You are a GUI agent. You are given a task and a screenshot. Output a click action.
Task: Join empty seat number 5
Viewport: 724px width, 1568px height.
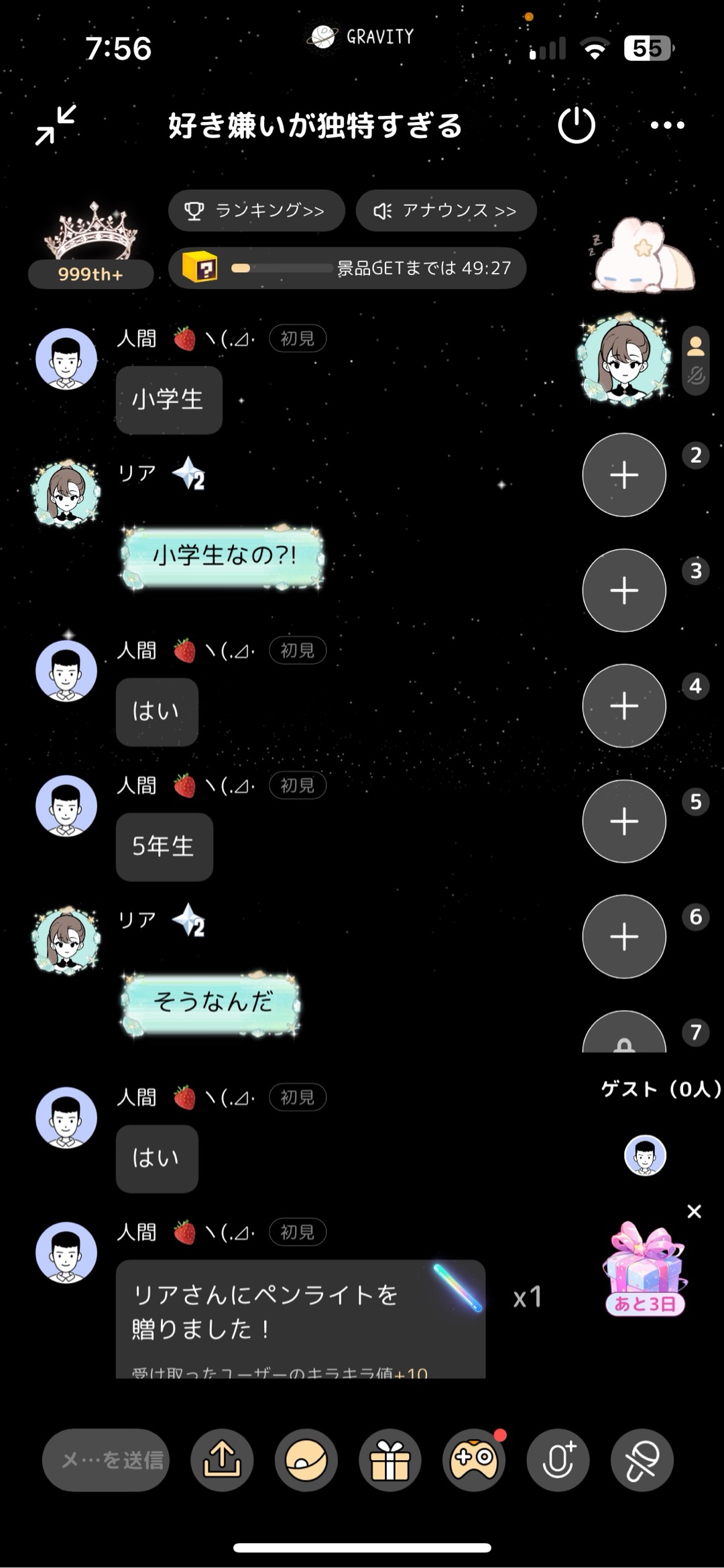pos(623,821)
